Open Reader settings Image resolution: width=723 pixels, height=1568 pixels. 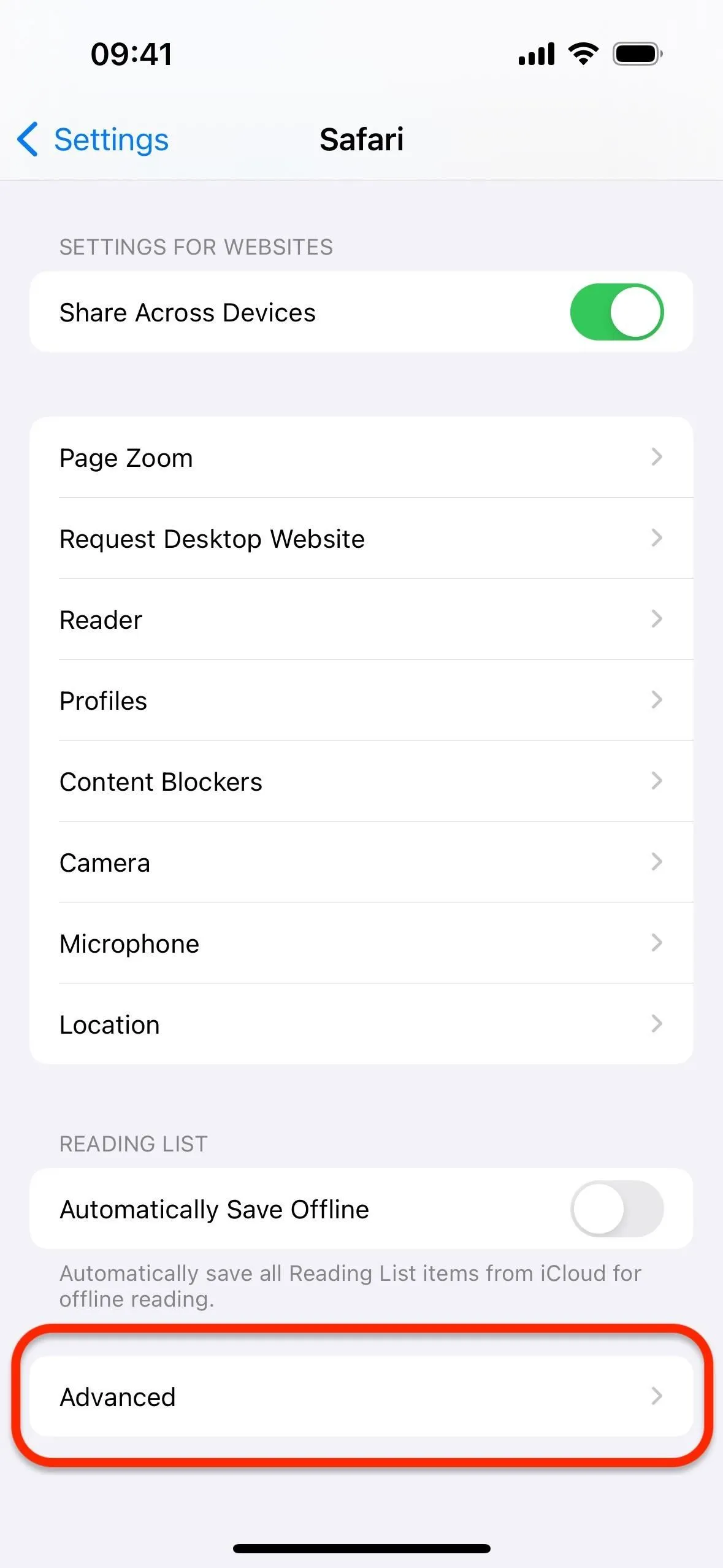[362, 620]
